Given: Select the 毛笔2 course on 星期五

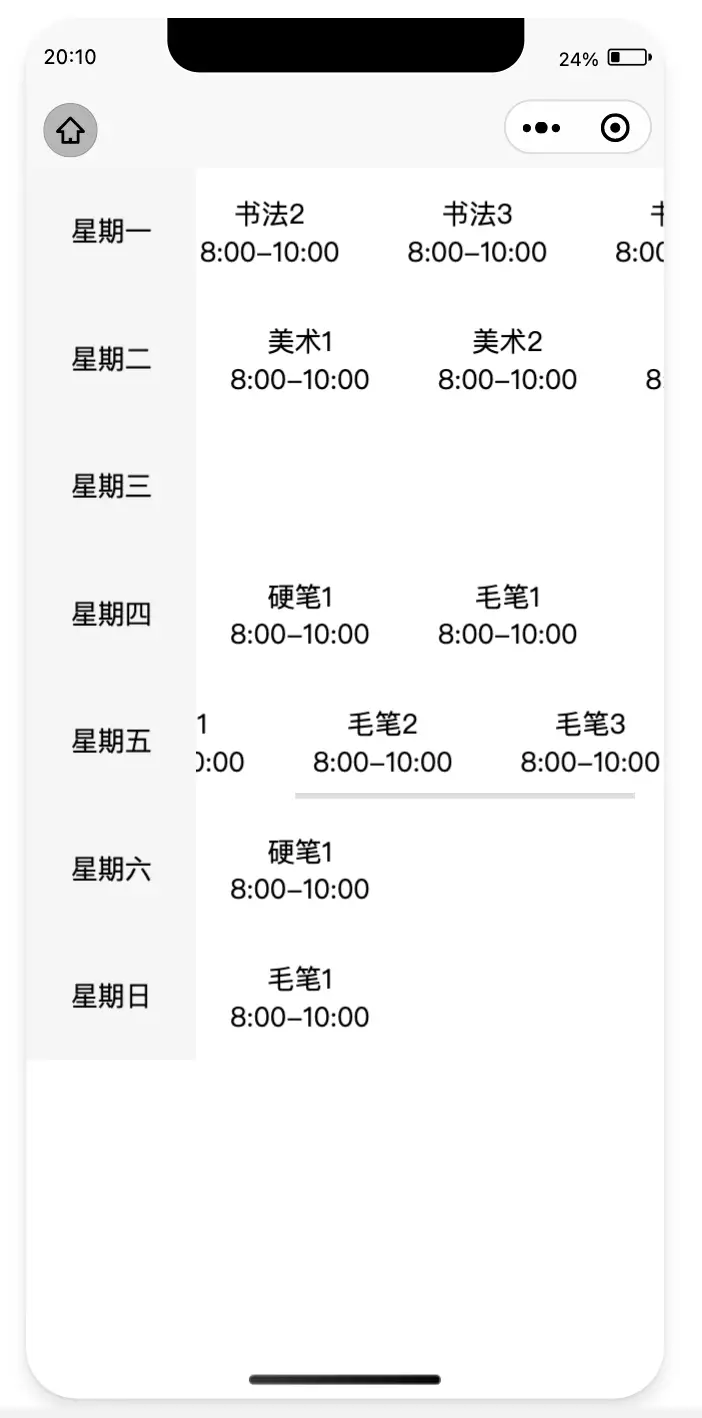Looking at the screenshot, I should (x=382, y=742).
